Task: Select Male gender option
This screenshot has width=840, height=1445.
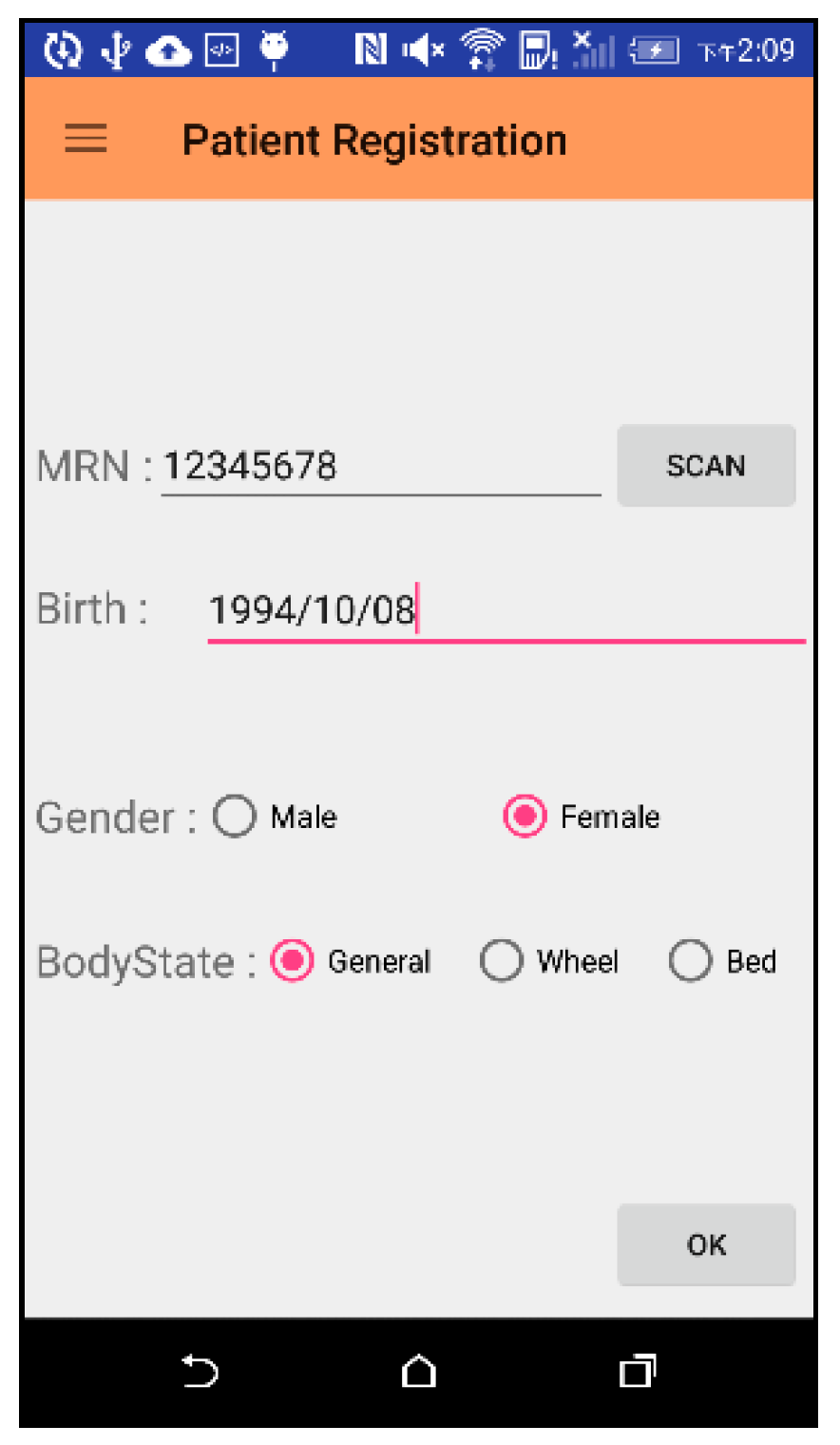Action: click(235, 817)
